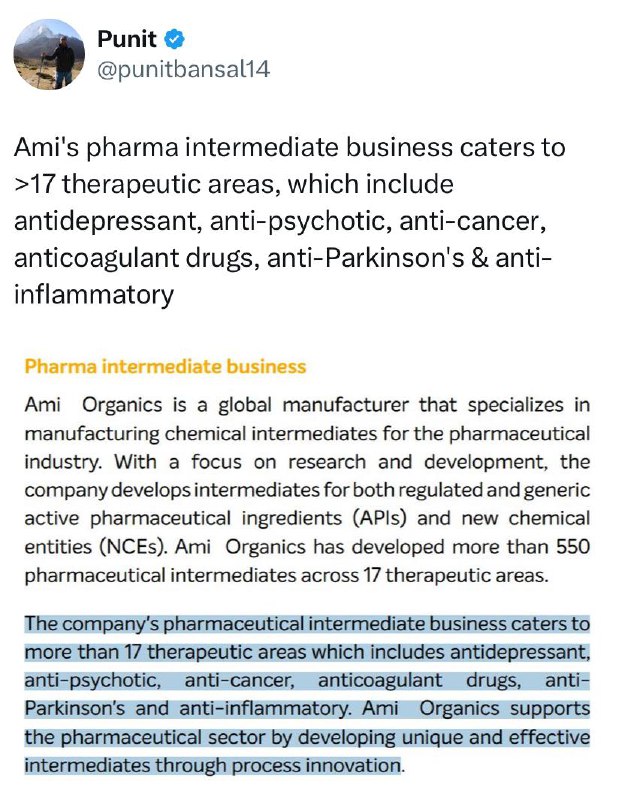This screenshot has height=800, width=622.
Task: Open the @punitbansal14 profile handle
Action: (183, 69)
